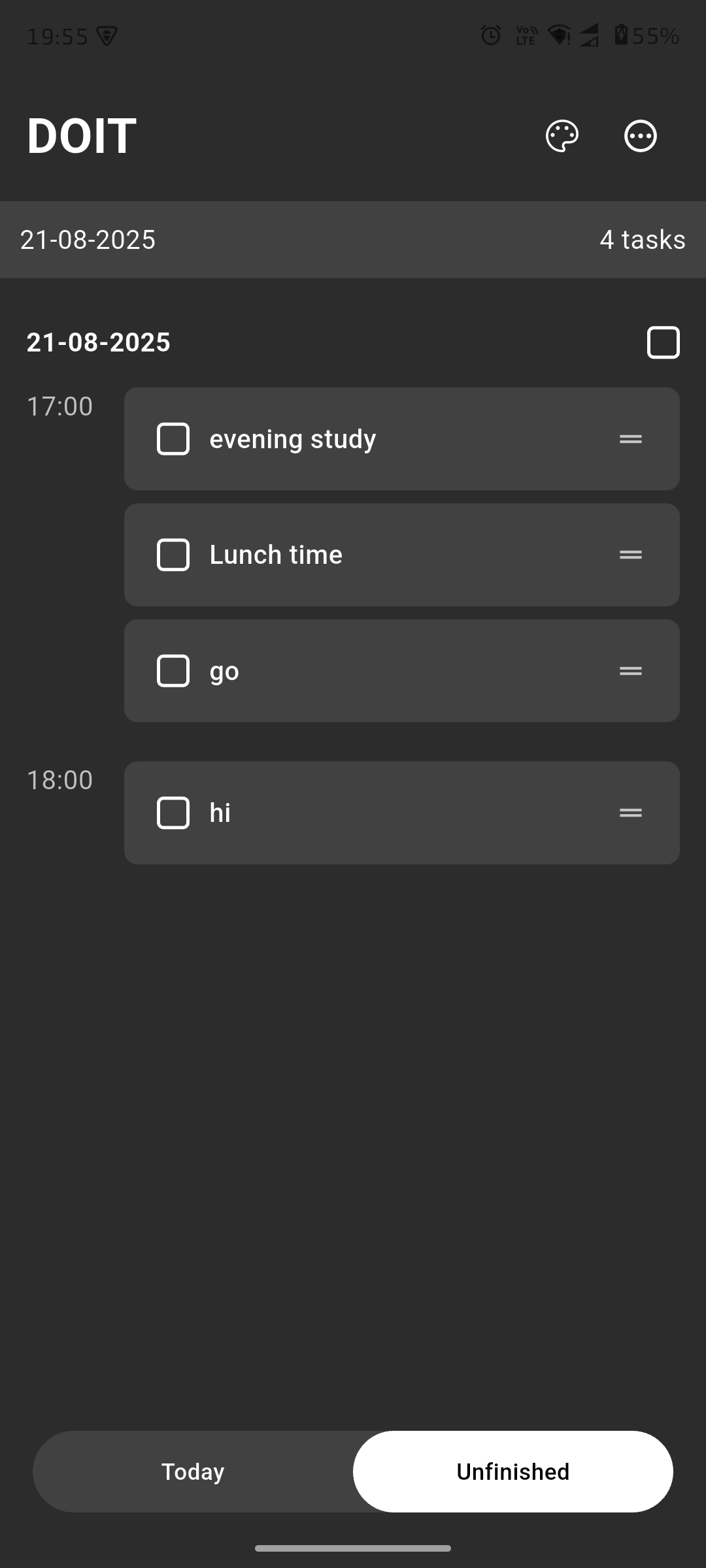Tap the DOIT app title
Viewport: 706px width, 1568px height.
coord(81,135)
